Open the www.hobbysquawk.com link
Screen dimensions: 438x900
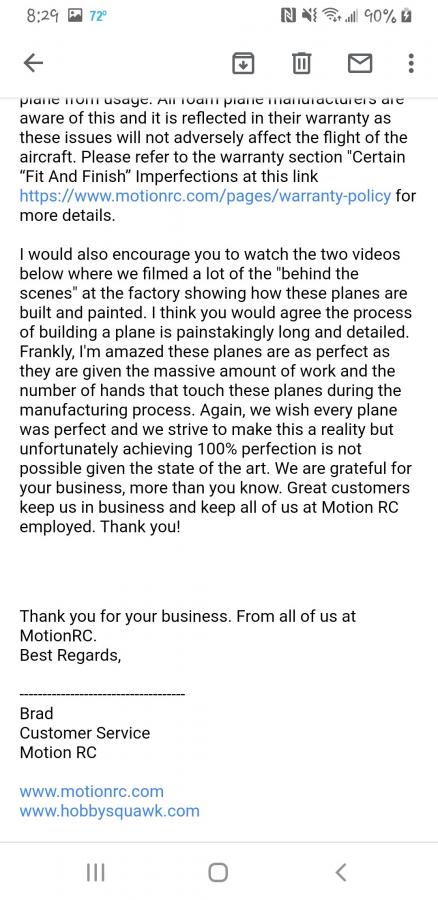click(x=110, y=811)
